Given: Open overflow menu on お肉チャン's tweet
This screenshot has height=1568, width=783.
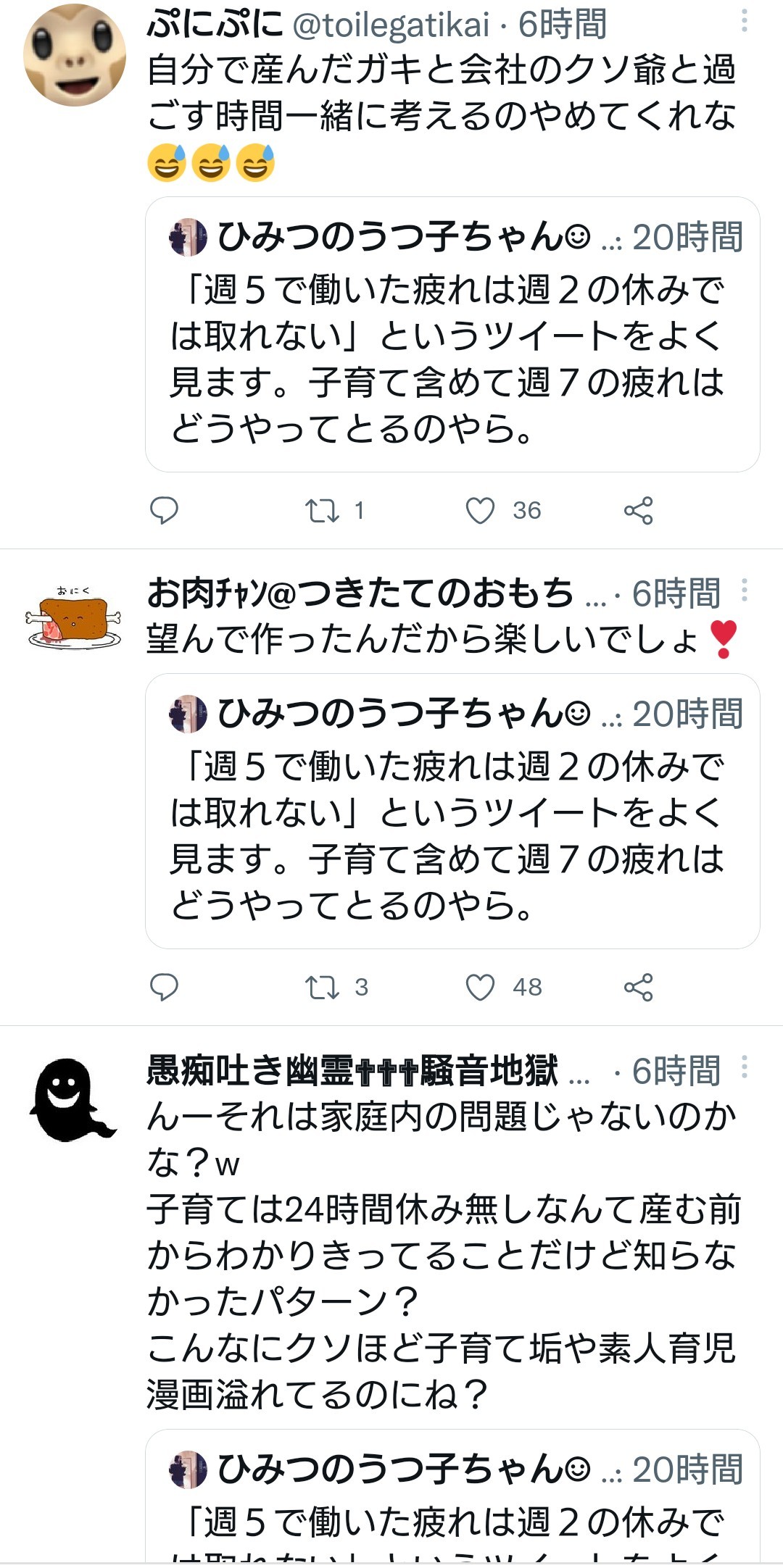Looking at the screenshot, I should click(744, 591).
